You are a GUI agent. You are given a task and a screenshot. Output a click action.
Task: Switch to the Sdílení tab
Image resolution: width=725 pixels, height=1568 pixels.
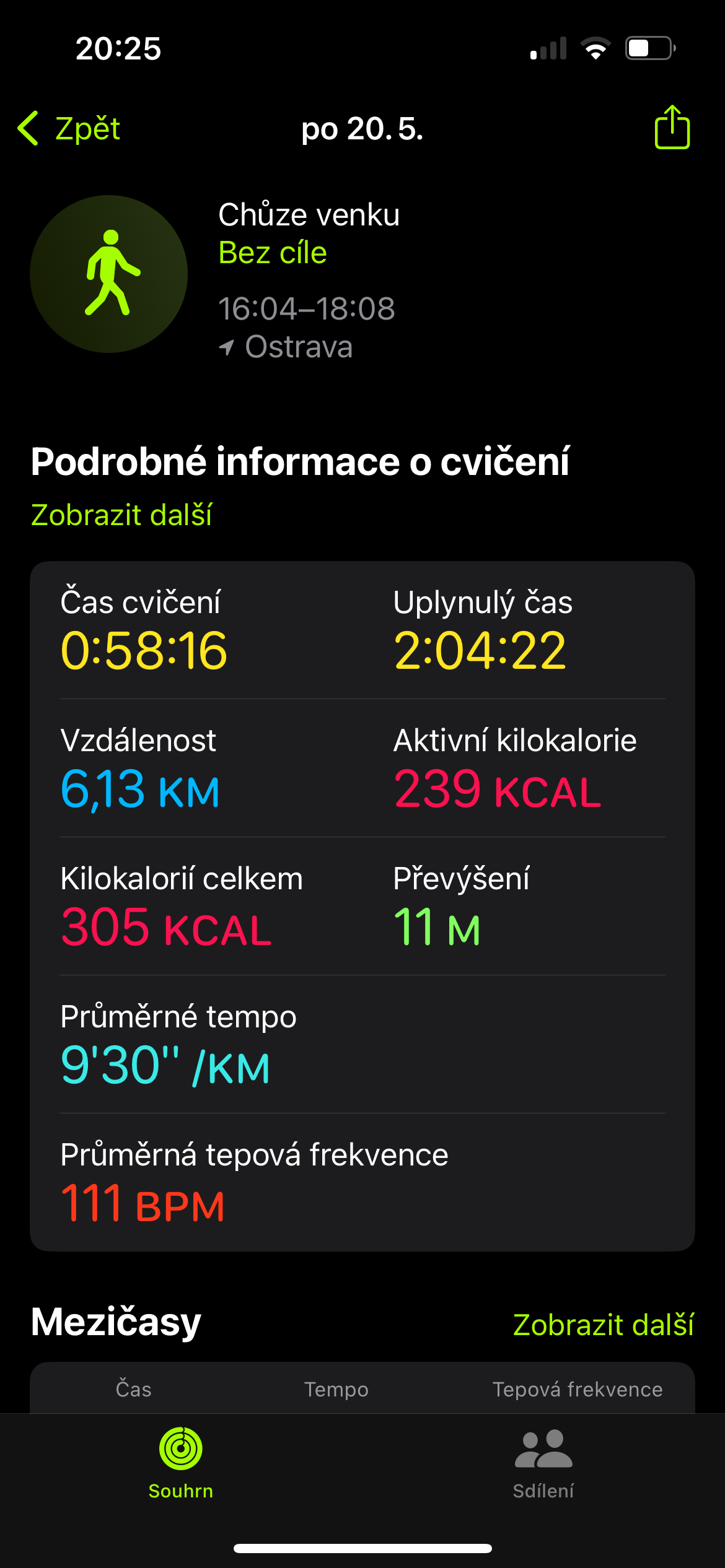coord(543,1464)
